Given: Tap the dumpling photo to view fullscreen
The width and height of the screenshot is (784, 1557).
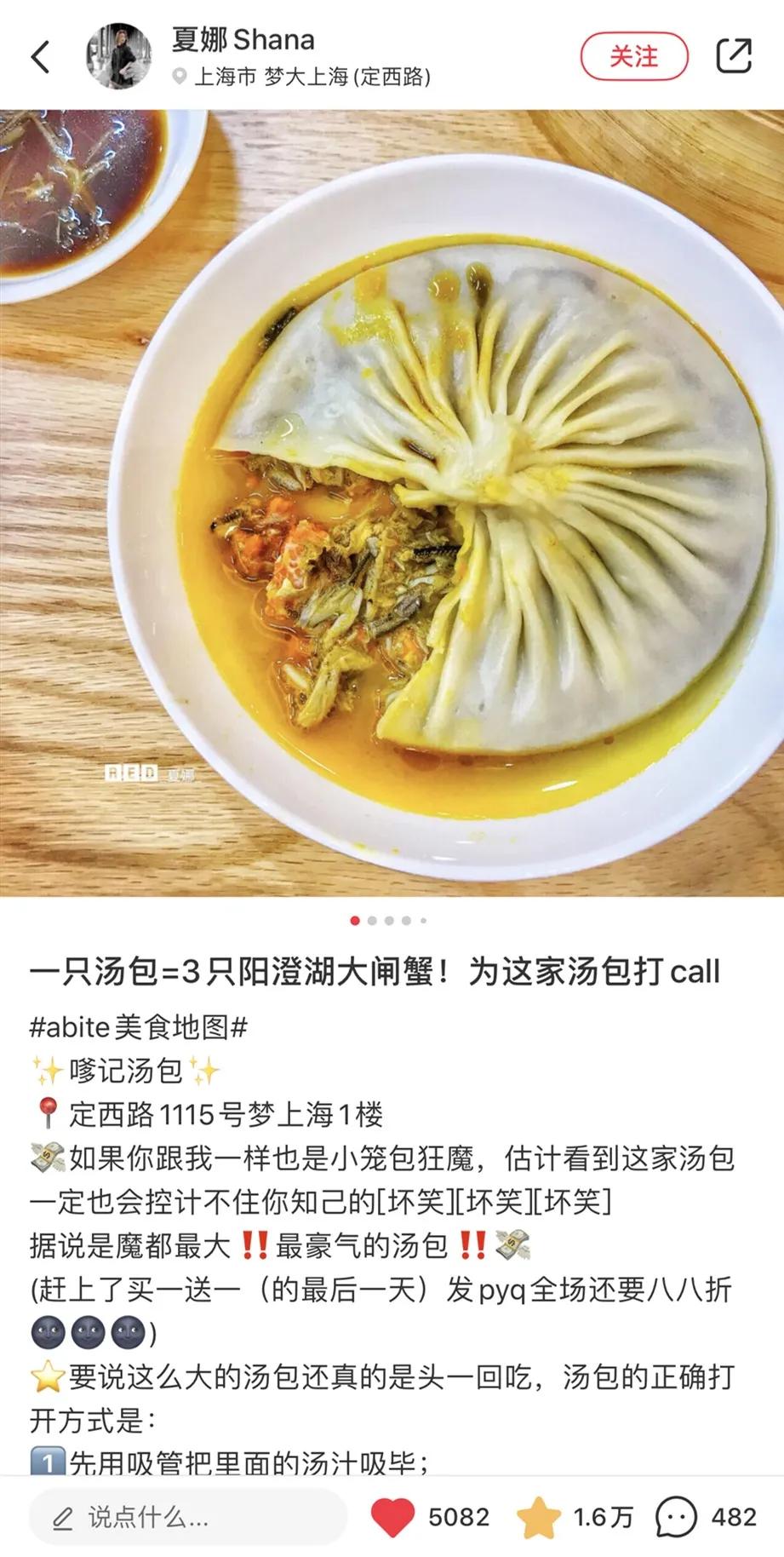Looking at the screenshot, I should tap(392, 503).
